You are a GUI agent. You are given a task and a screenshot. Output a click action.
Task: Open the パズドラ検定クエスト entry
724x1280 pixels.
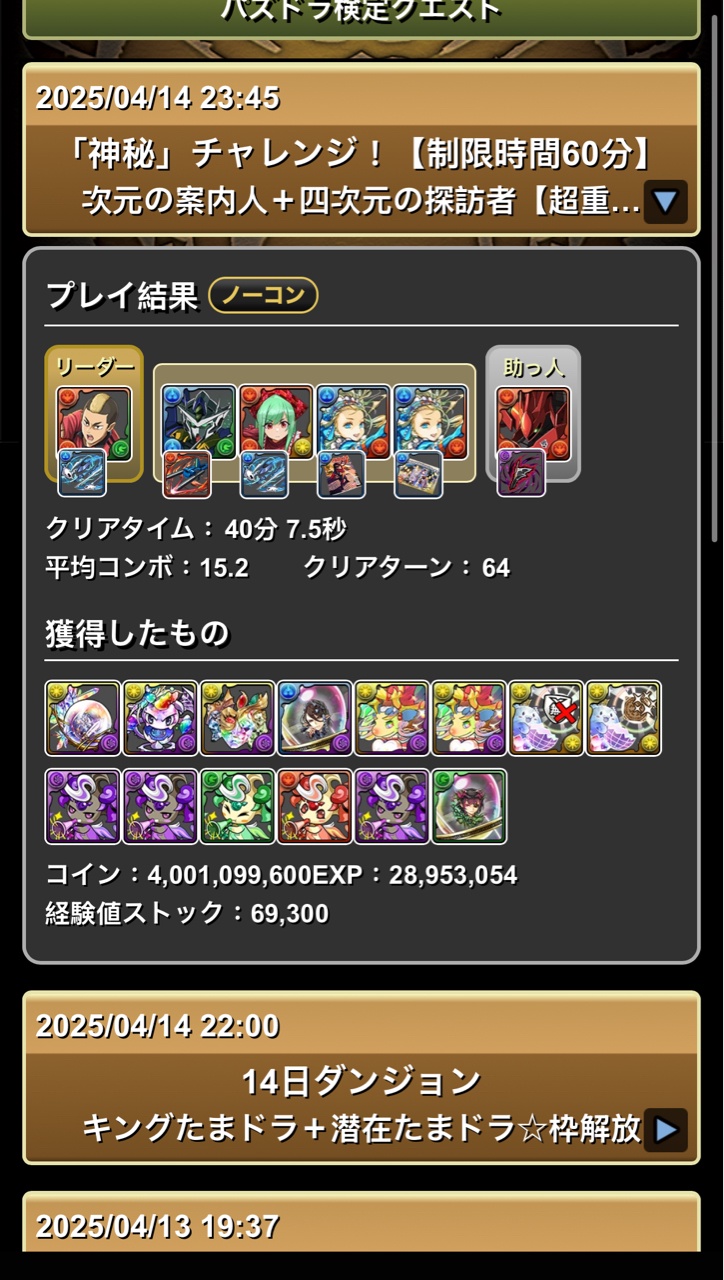(361, 16)
